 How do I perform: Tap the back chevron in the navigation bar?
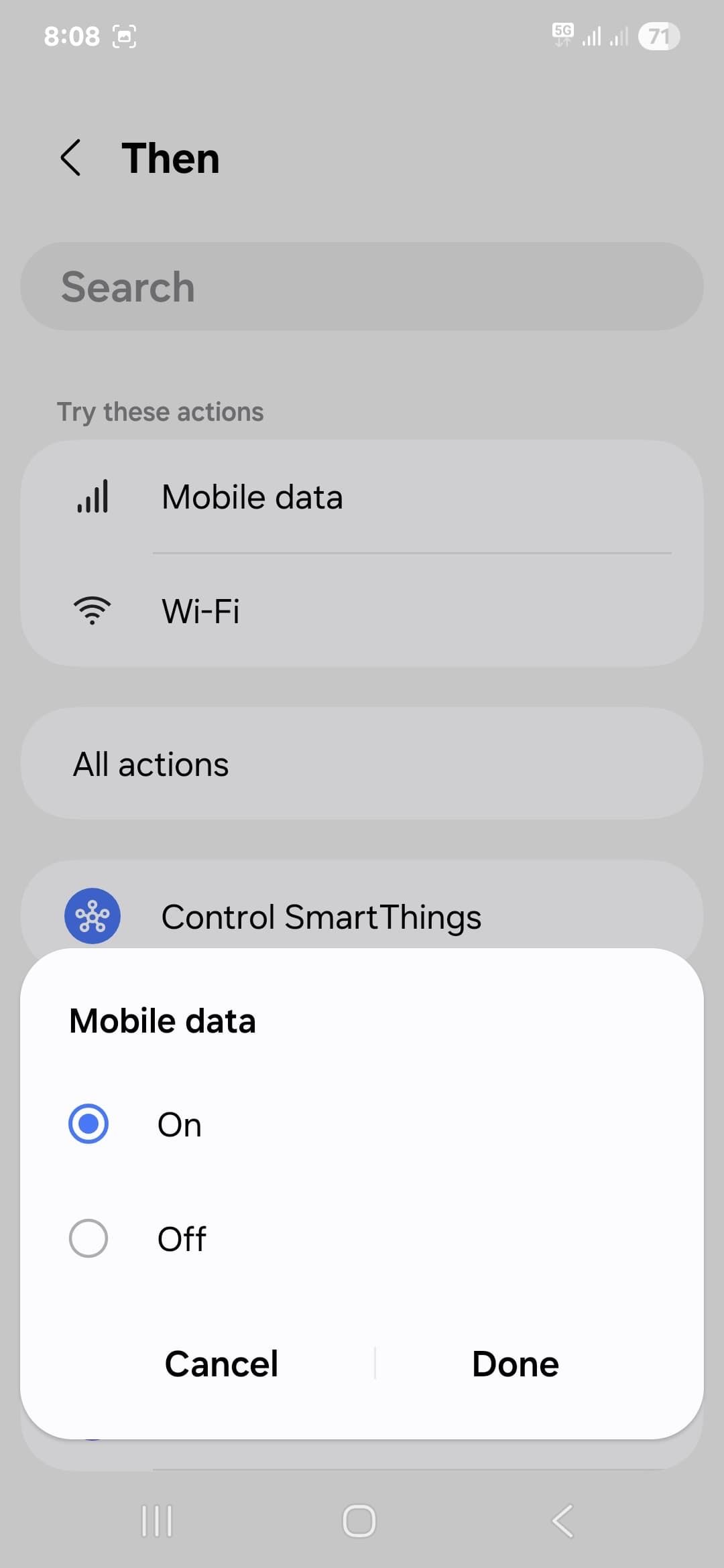560,1519
